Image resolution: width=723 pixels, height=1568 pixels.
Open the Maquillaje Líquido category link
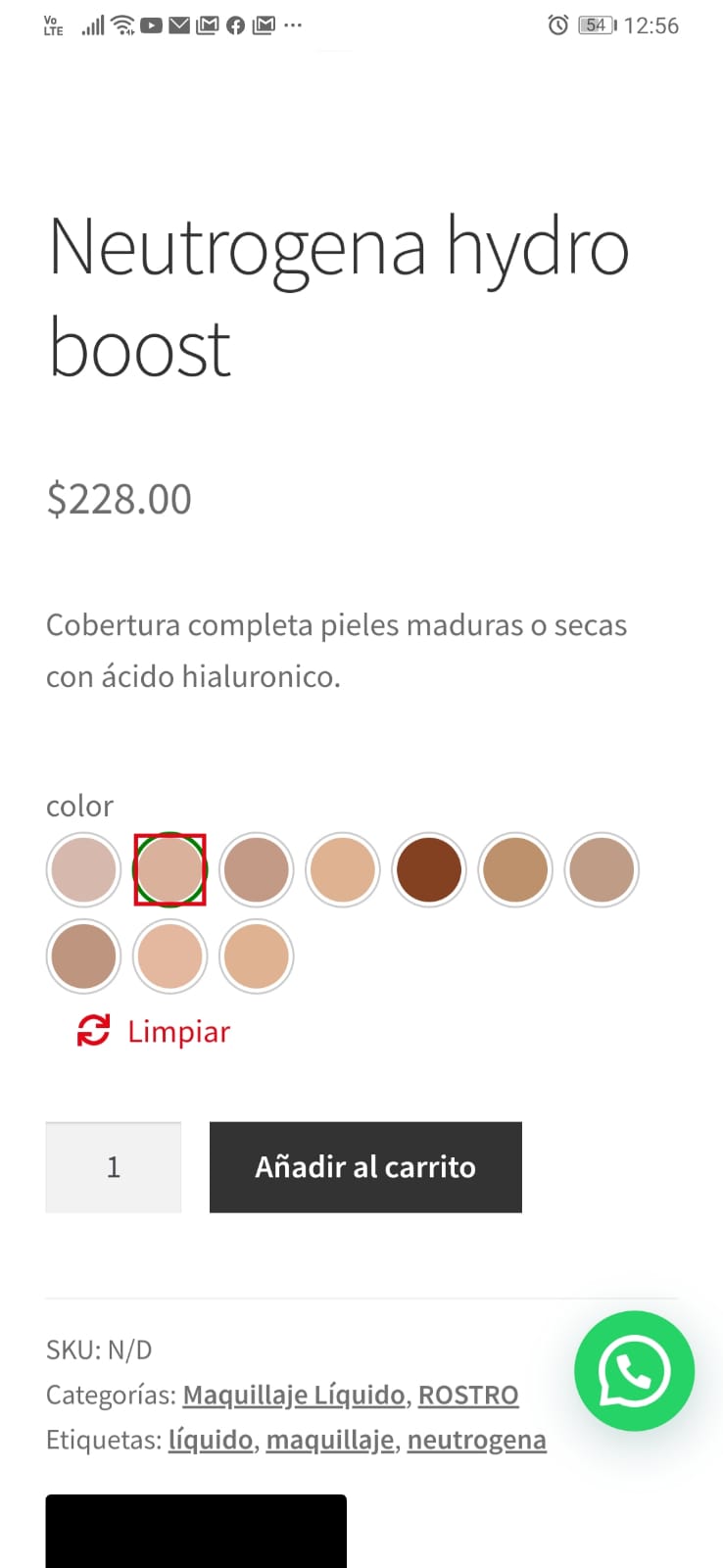pyautogui.click(x=294, y=1395)
